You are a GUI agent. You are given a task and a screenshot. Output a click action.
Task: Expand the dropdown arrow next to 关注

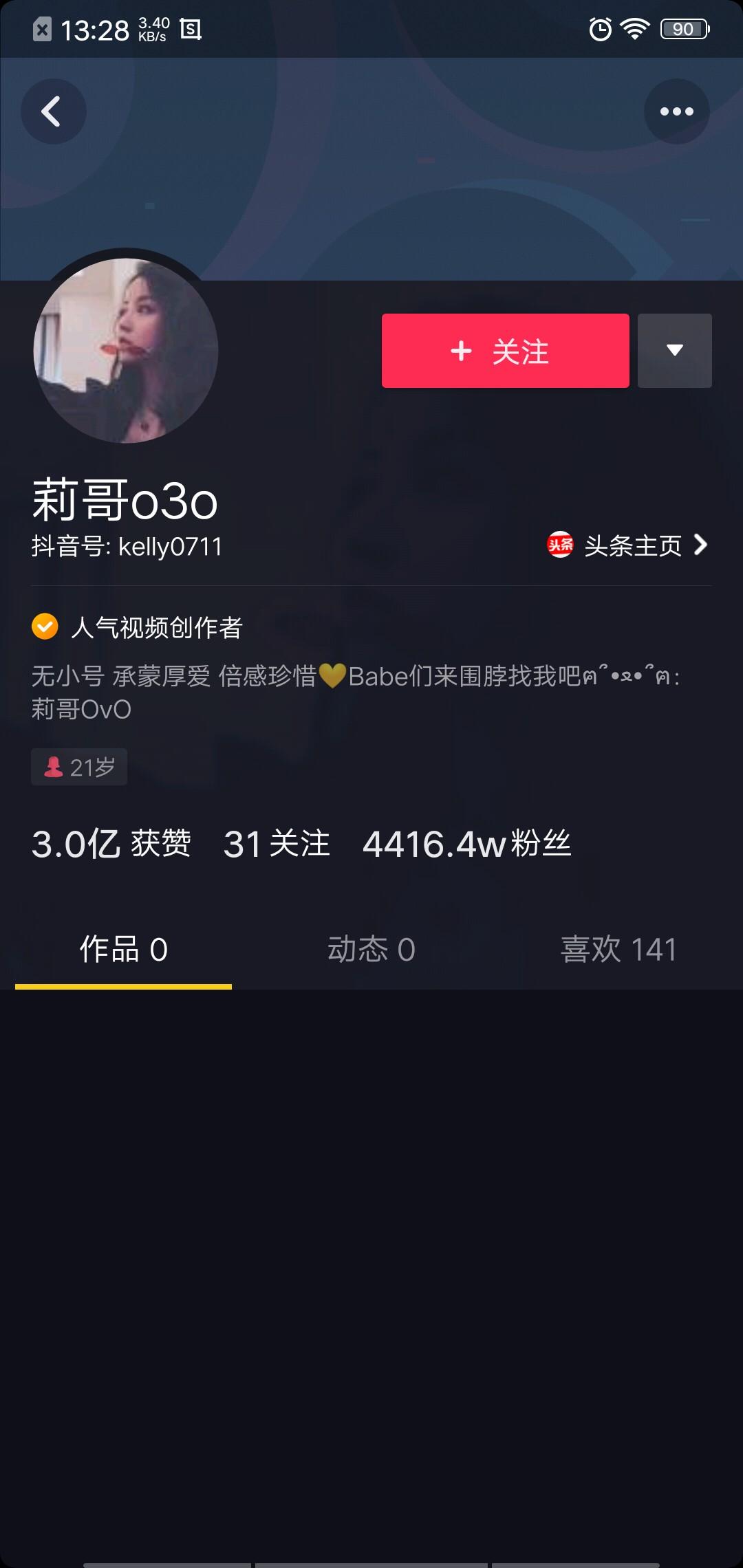pos(675,351)
